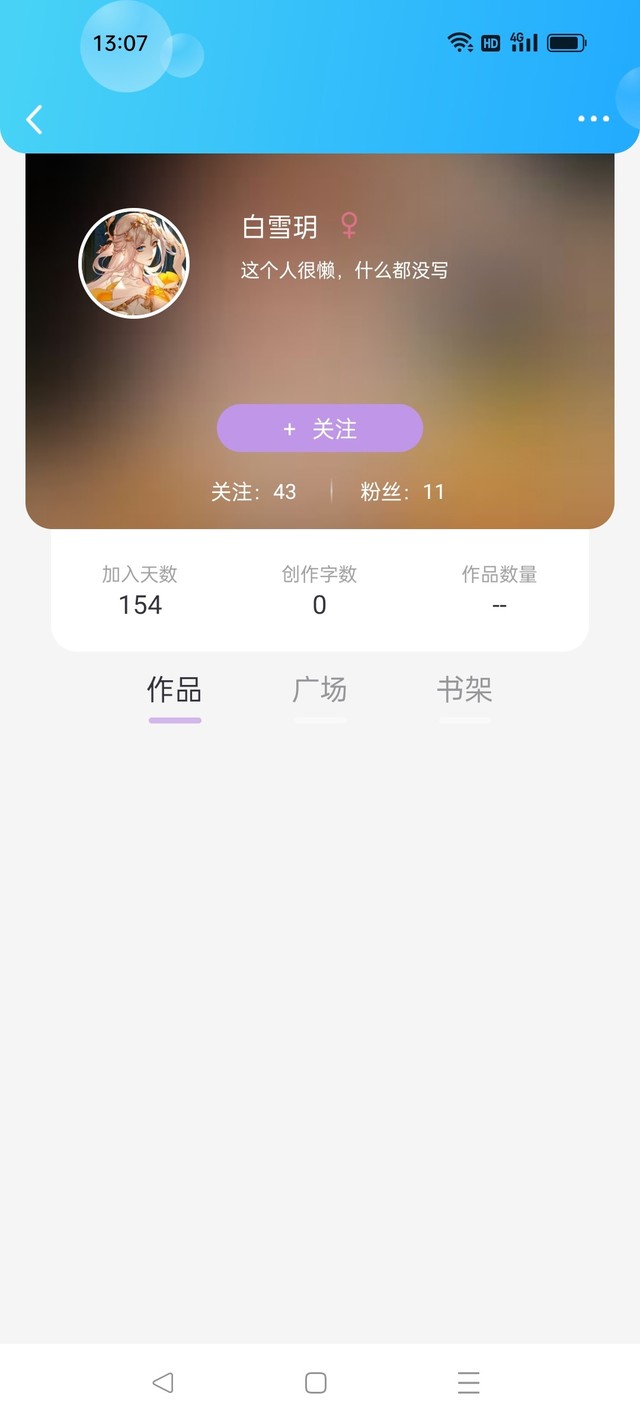The image size is (640, 1422).
Task: Switch to the 书架 tab
Action: point(465,690)
